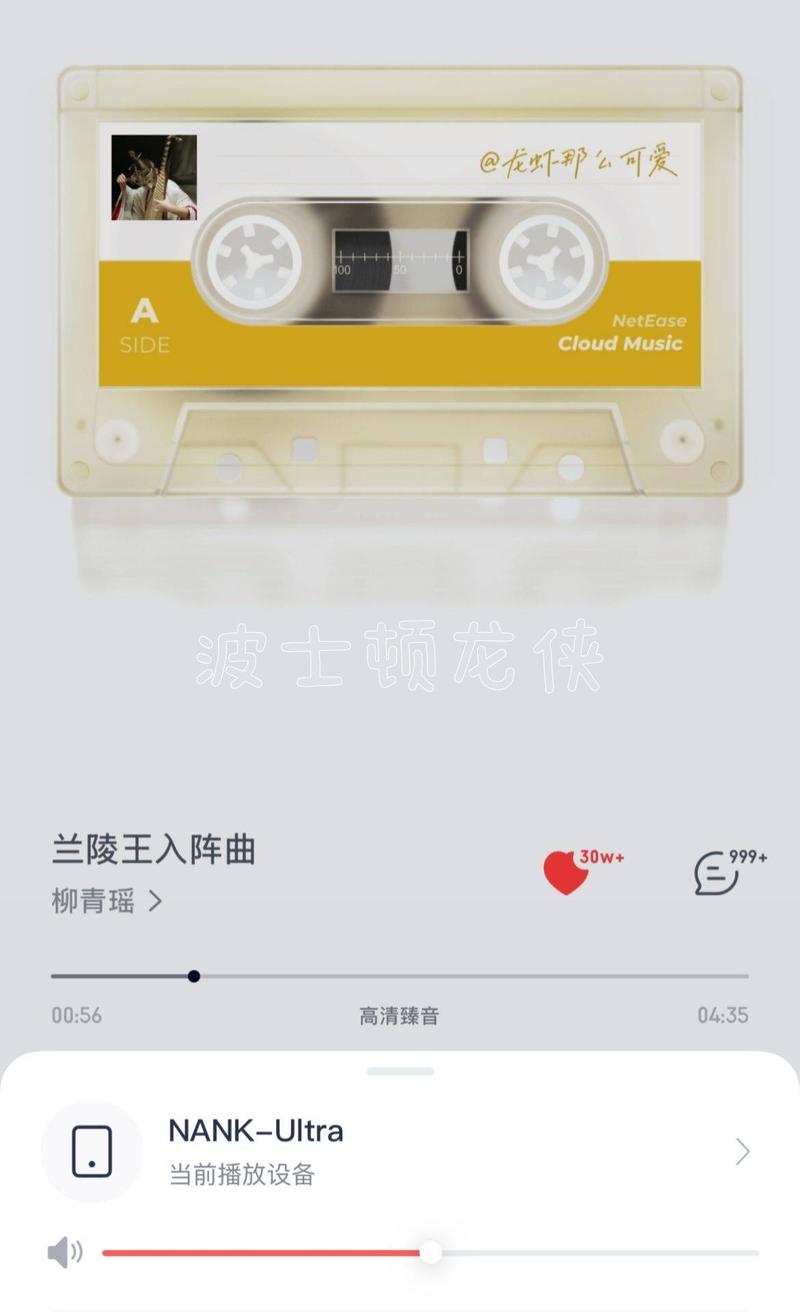Unlike the song via the red heart
Viewport: 800px width, 1312px height.
tap(567, 873)
